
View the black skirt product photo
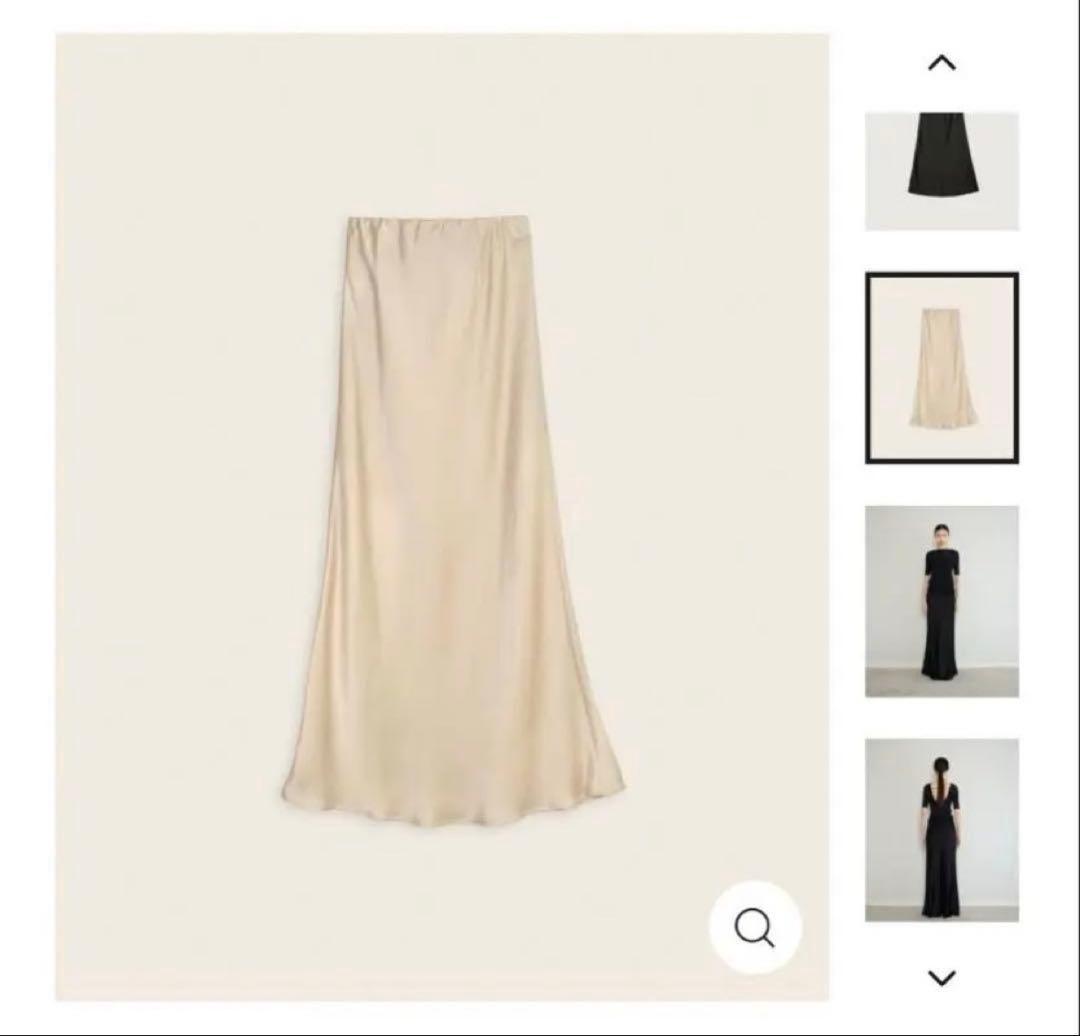pos(941,171)
